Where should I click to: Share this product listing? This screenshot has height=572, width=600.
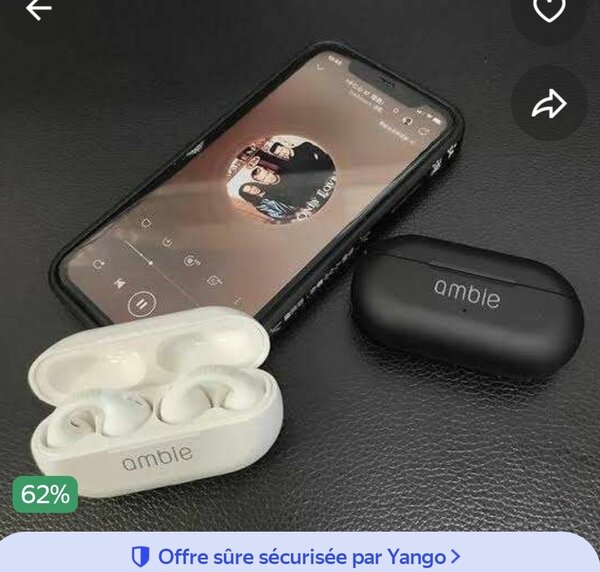click(x=548, y=105)
